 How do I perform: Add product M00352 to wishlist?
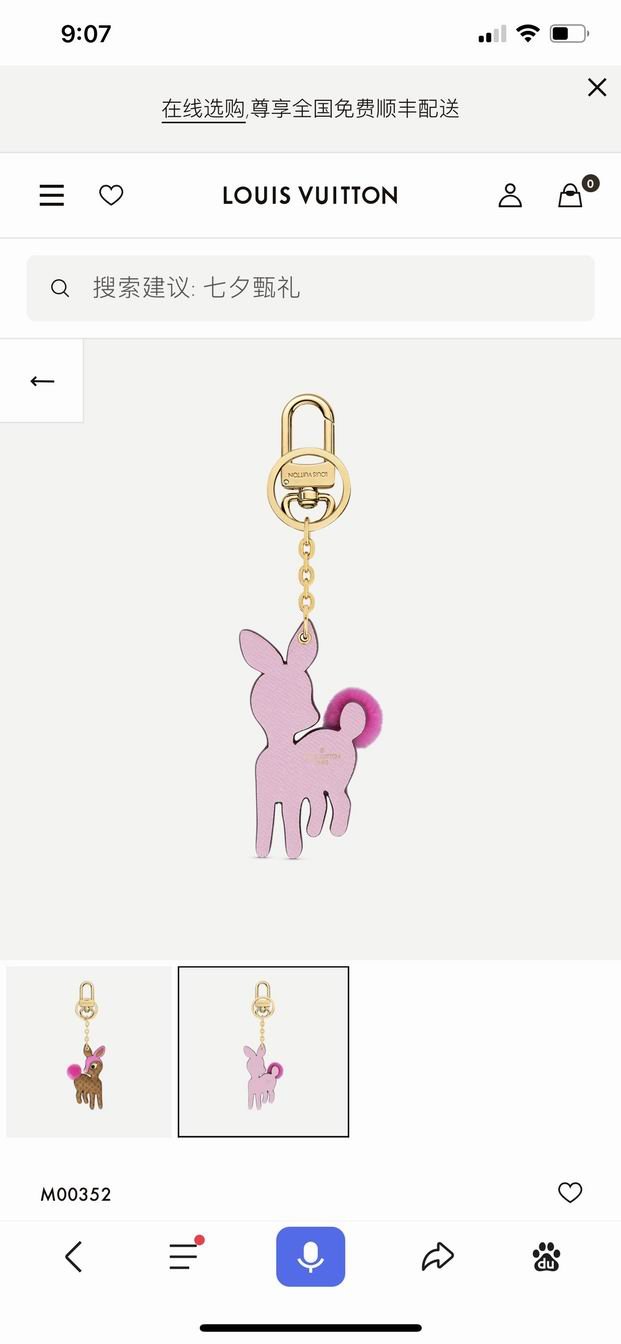click(570, 1192)
